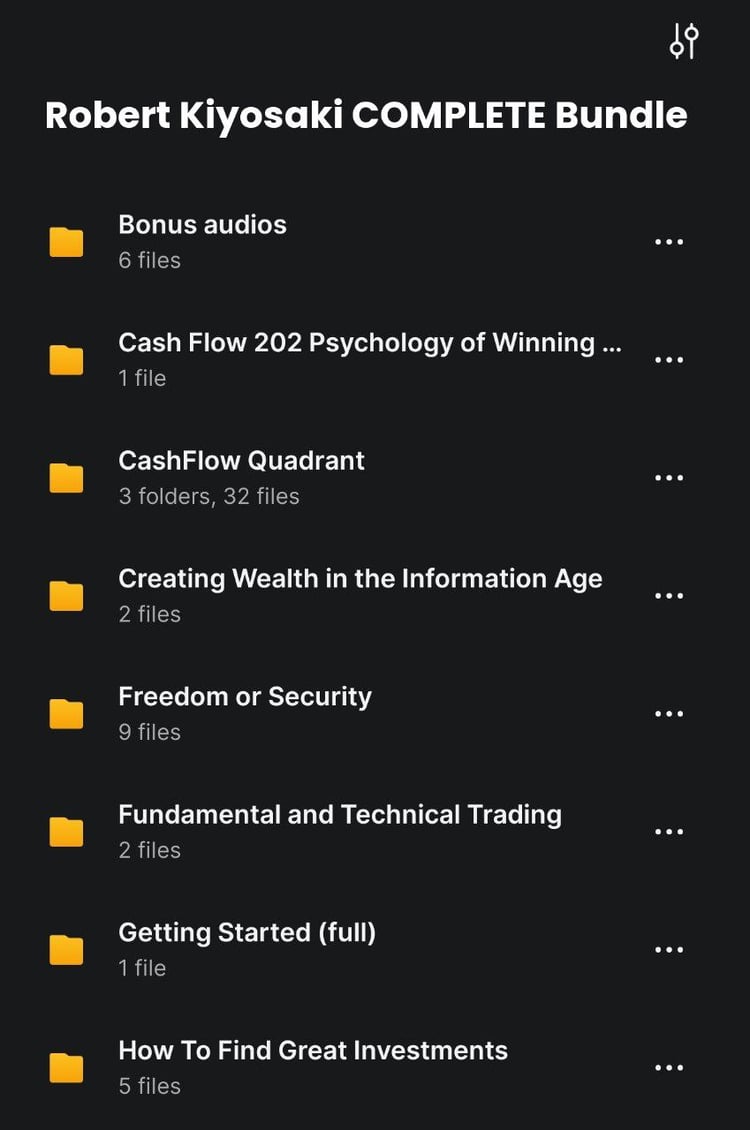Open more options for Bonus audios
This screenshot has height=1130, width=750.
coord(669,242)
